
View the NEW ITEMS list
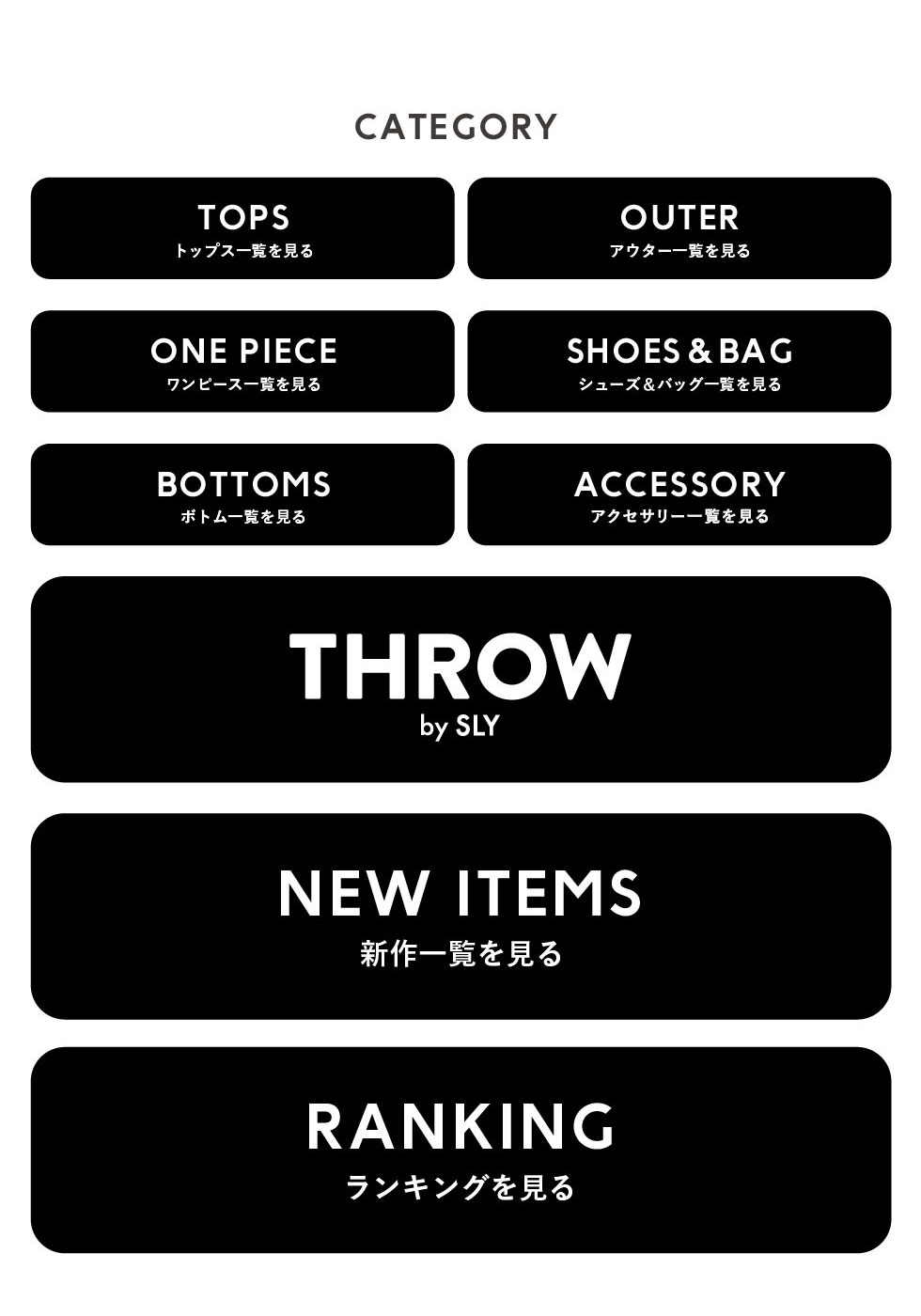pos(460,916)
